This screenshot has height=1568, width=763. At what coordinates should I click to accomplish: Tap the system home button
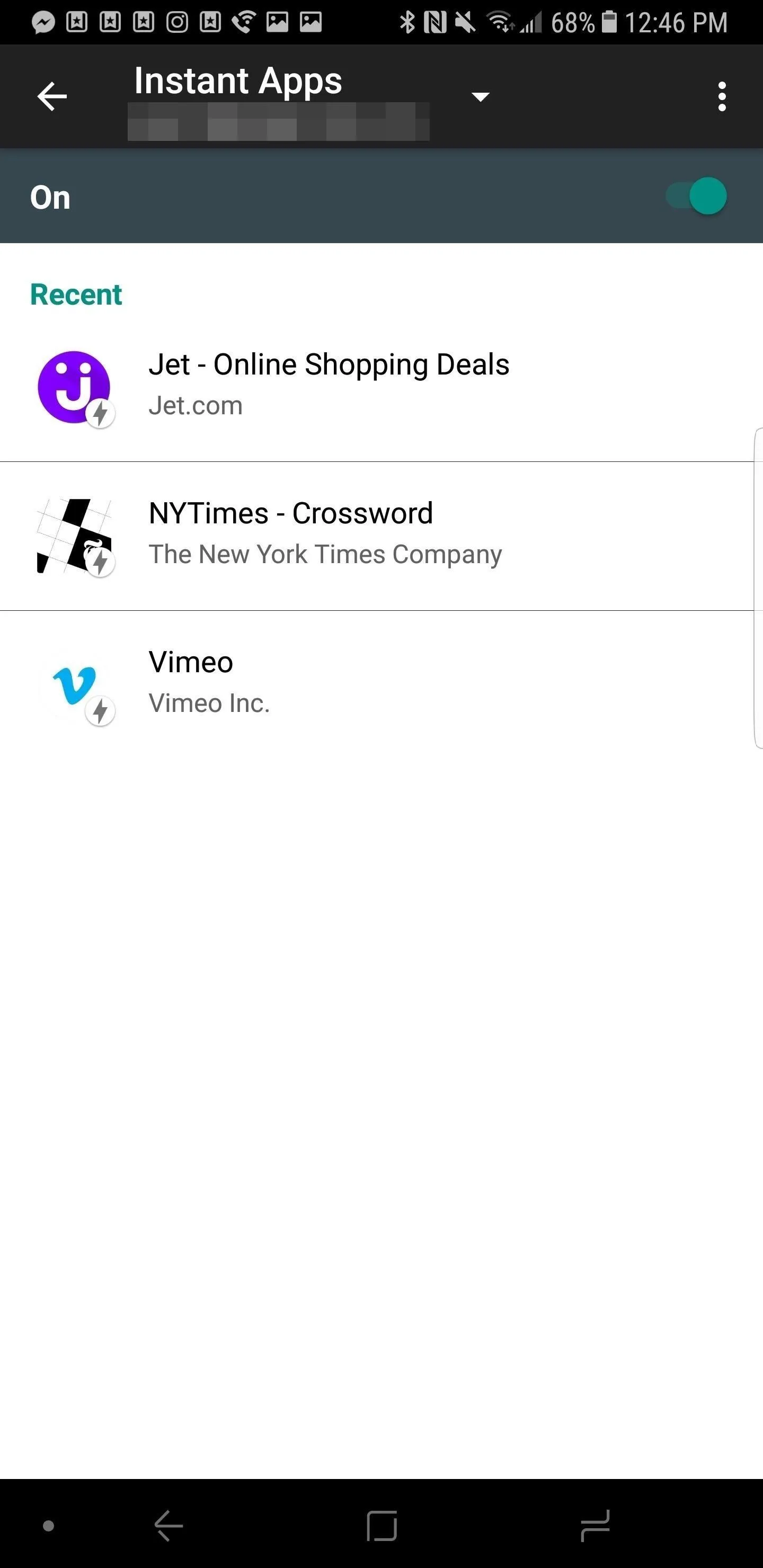point(382,1526)
